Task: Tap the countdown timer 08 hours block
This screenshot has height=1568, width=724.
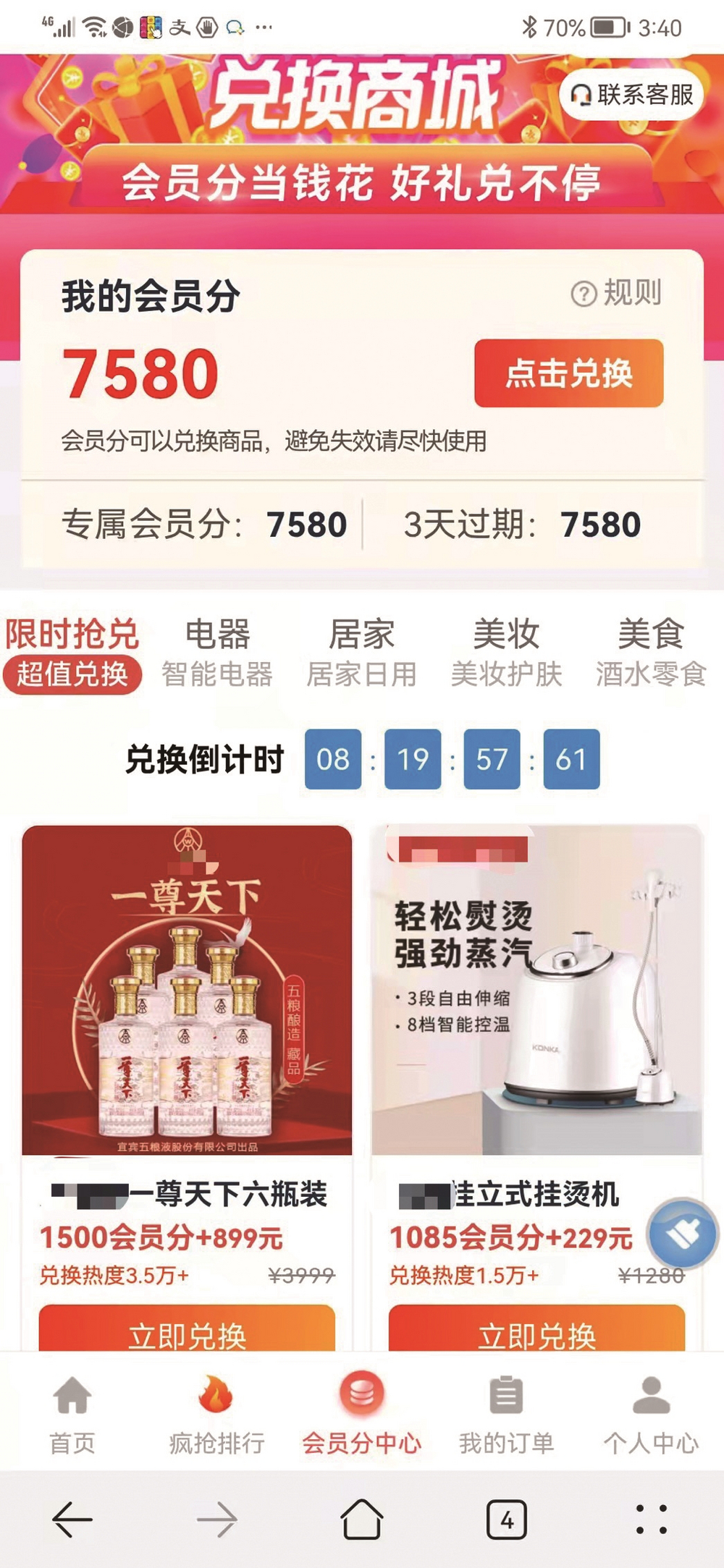Action: pos(333,759)
